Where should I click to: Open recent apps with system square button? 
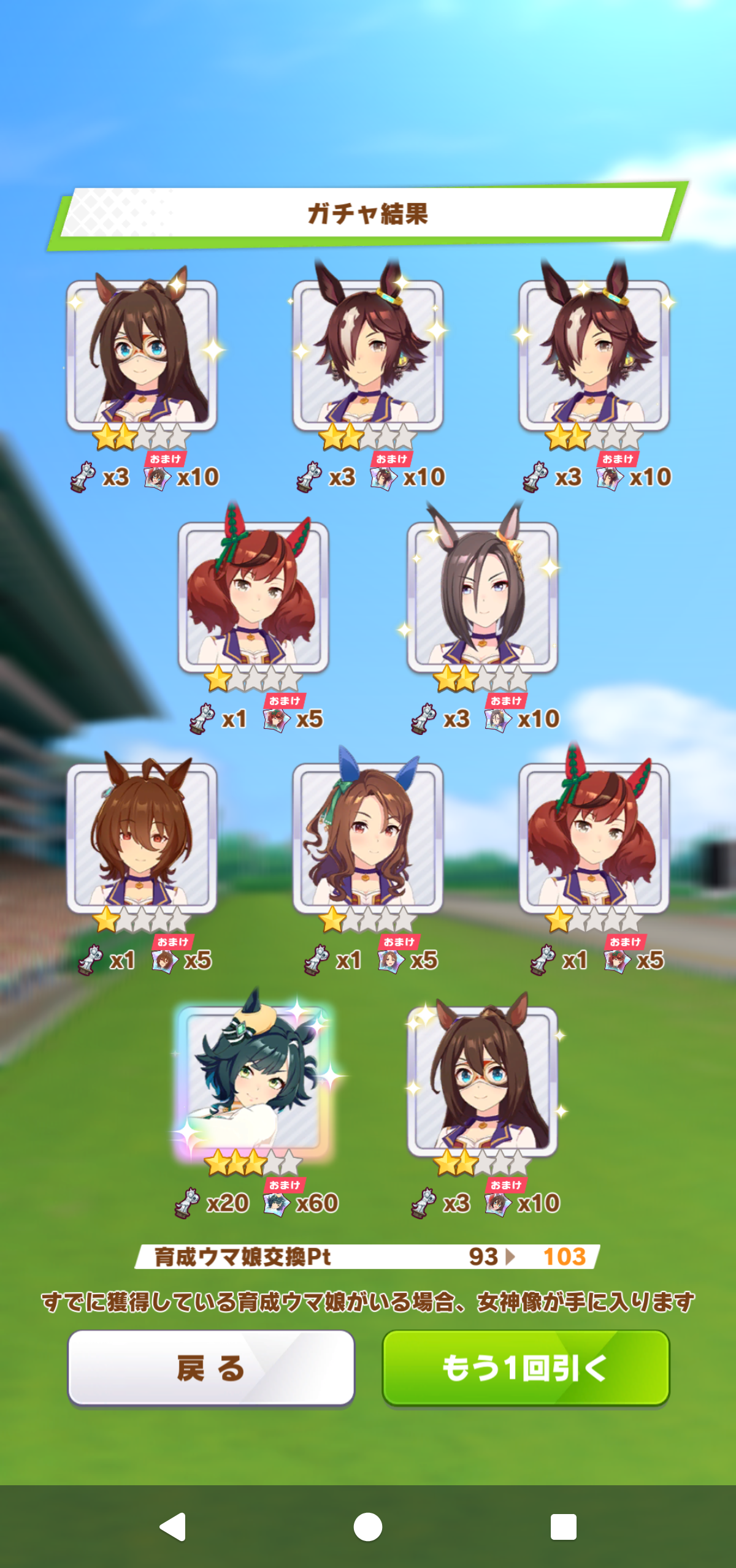[x=563, y=1526]
